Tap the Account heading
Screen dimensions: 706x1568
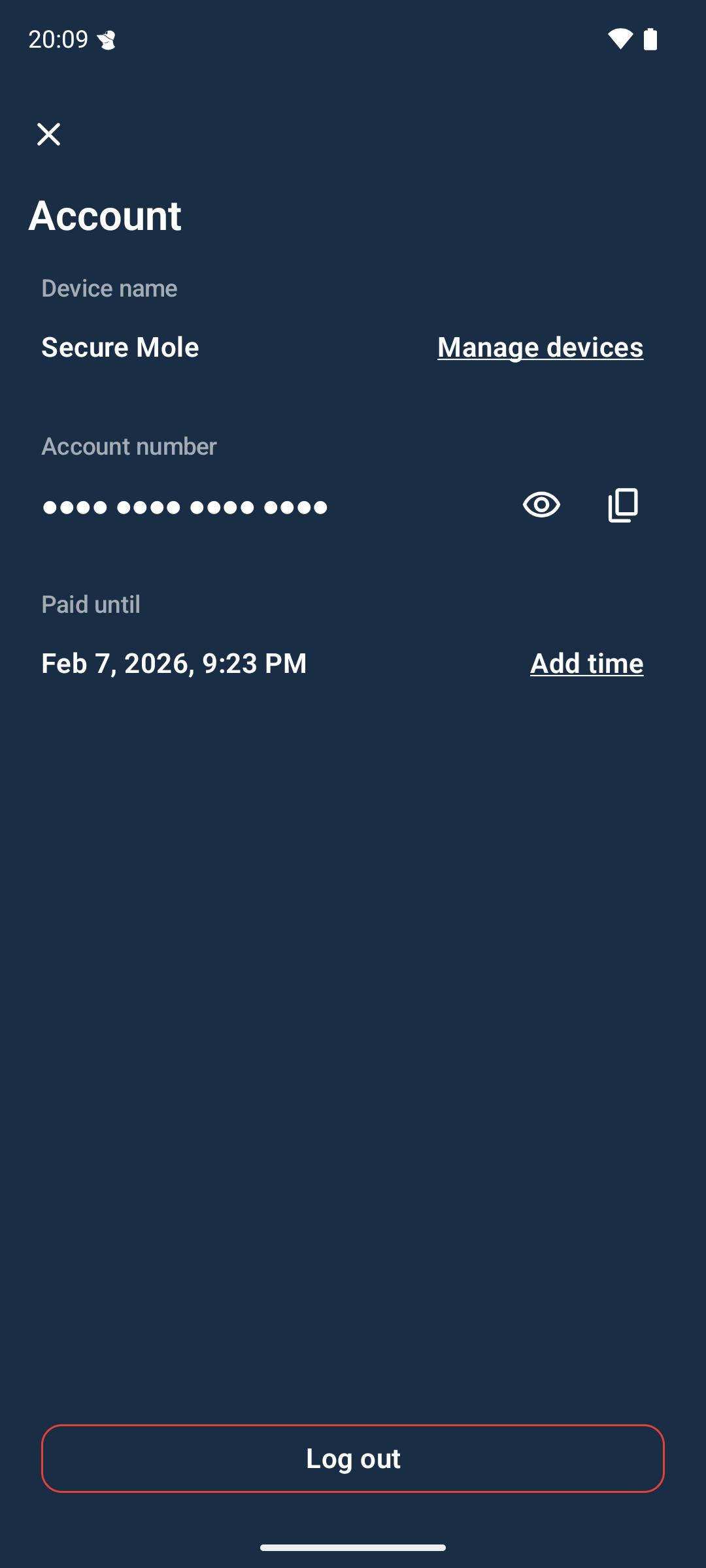coord(105,215)
